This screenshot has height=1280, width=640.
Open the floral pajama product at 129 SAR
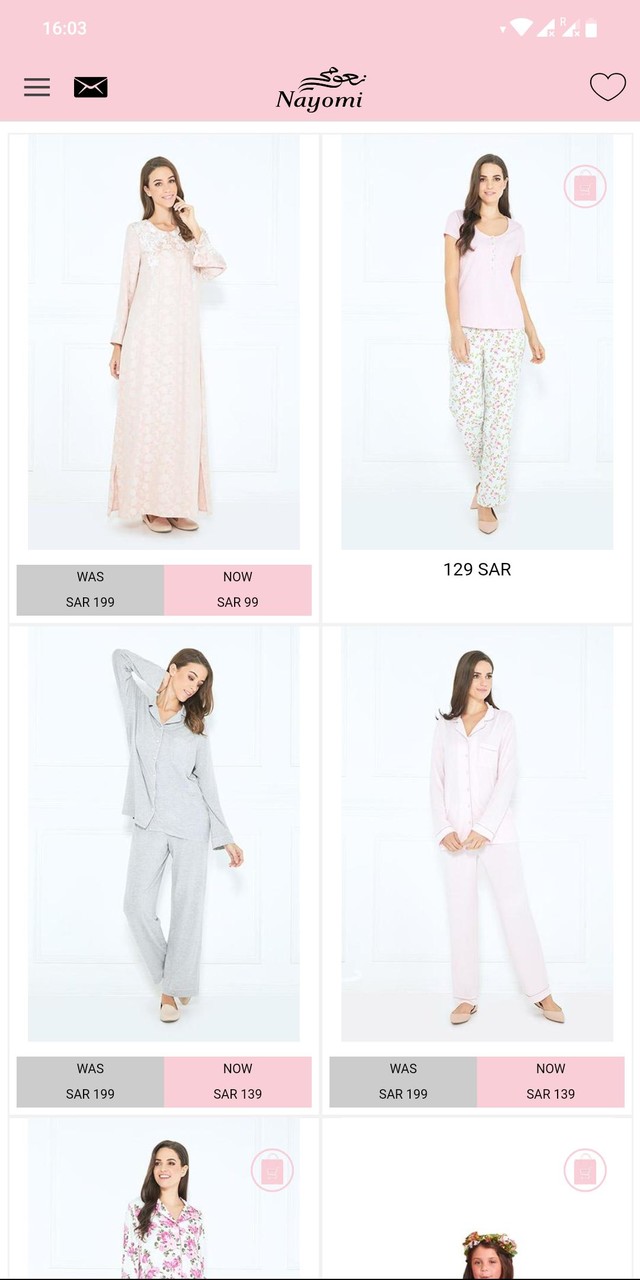click(477, 342)
